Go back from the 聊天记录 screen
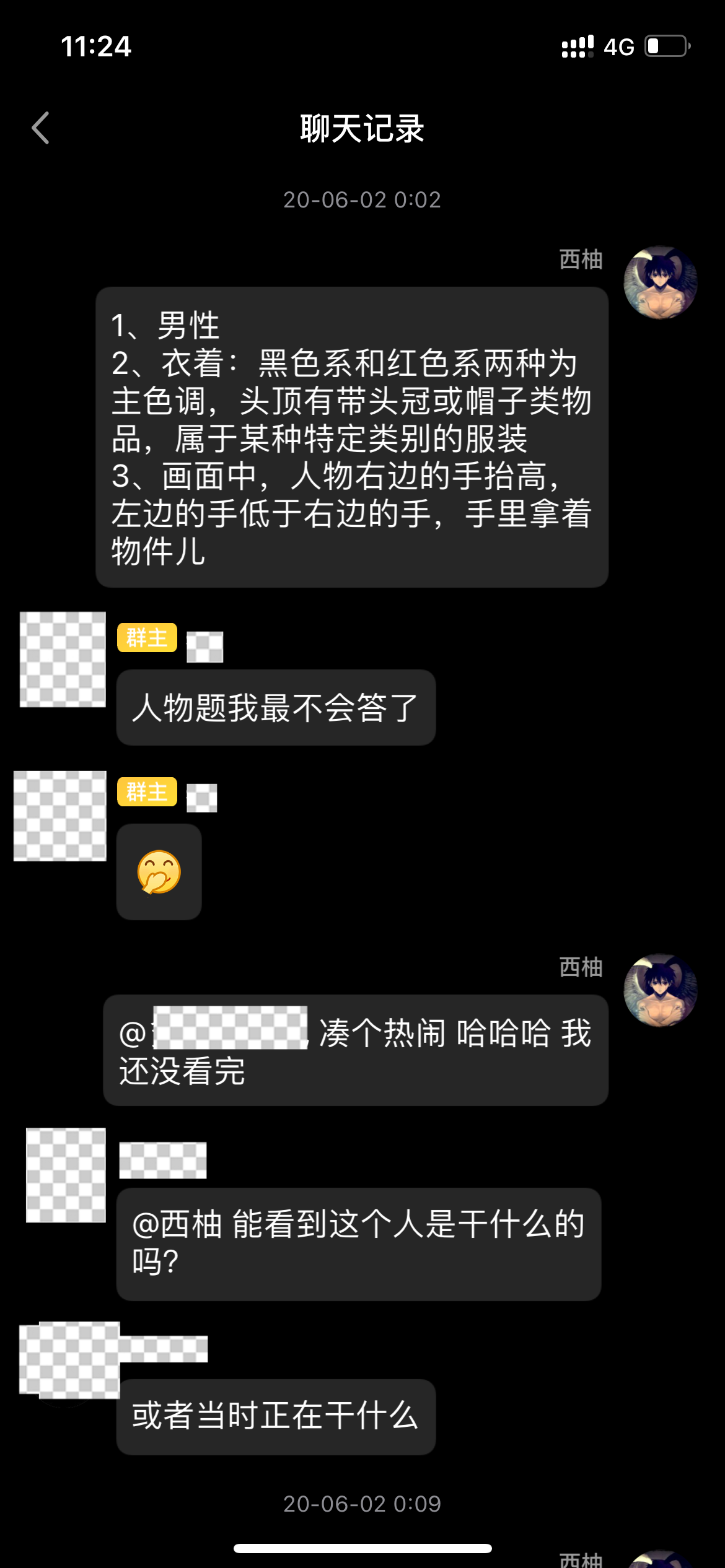This screenshot has width=725, height=1568. click(x=41, y=128)
